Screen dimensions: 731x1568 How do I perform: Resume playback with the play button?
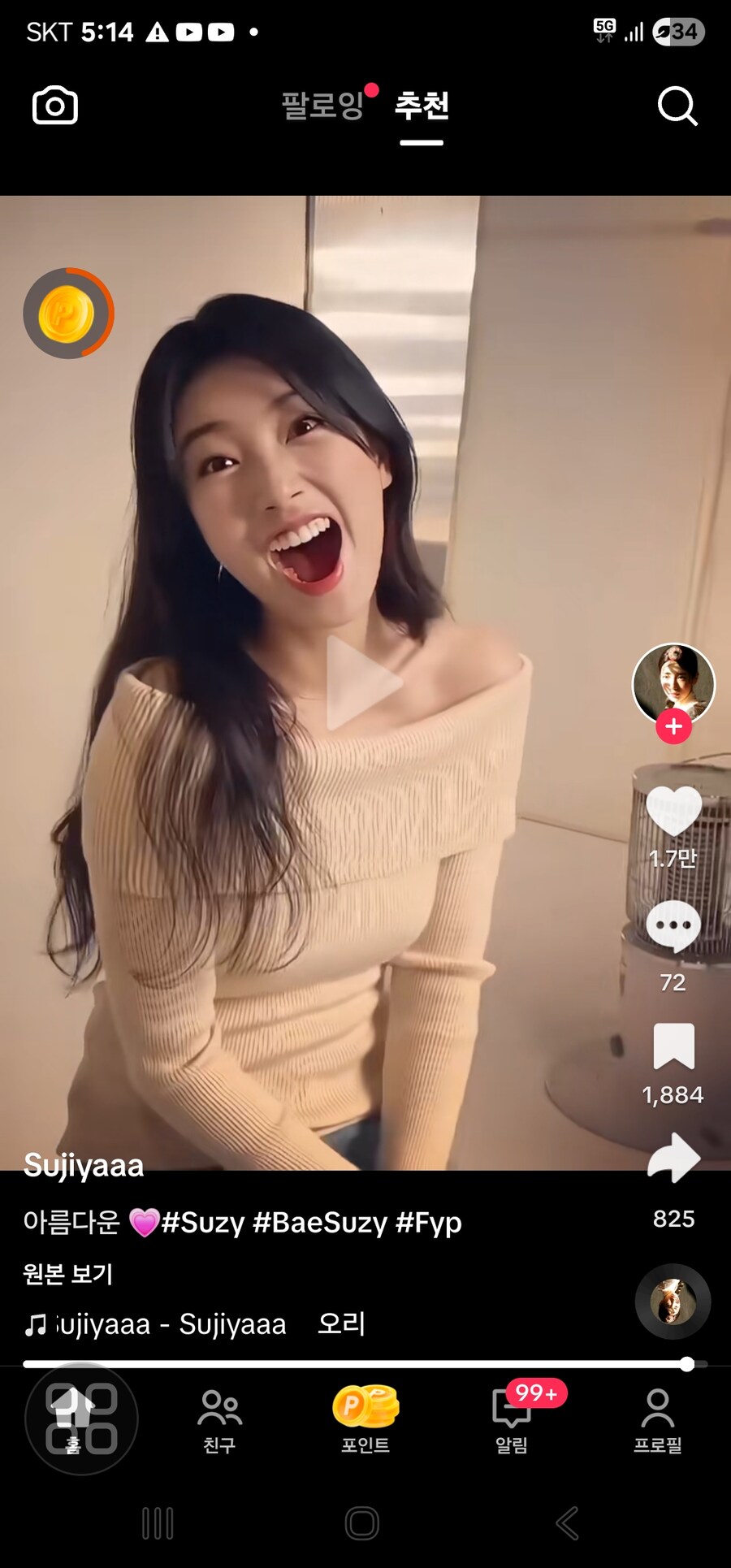[x=365, y=684]
